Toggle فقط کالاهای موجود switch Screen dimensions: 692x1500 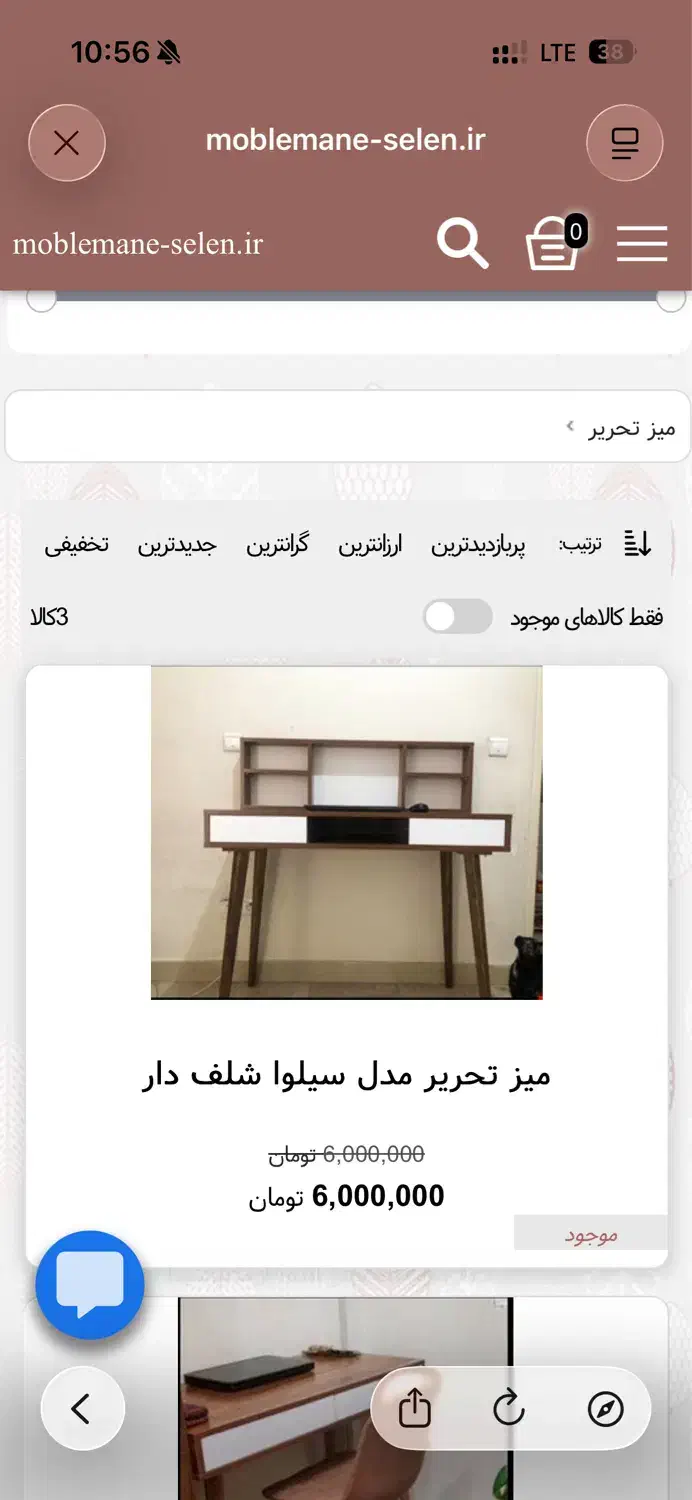(x=458, y=617)
